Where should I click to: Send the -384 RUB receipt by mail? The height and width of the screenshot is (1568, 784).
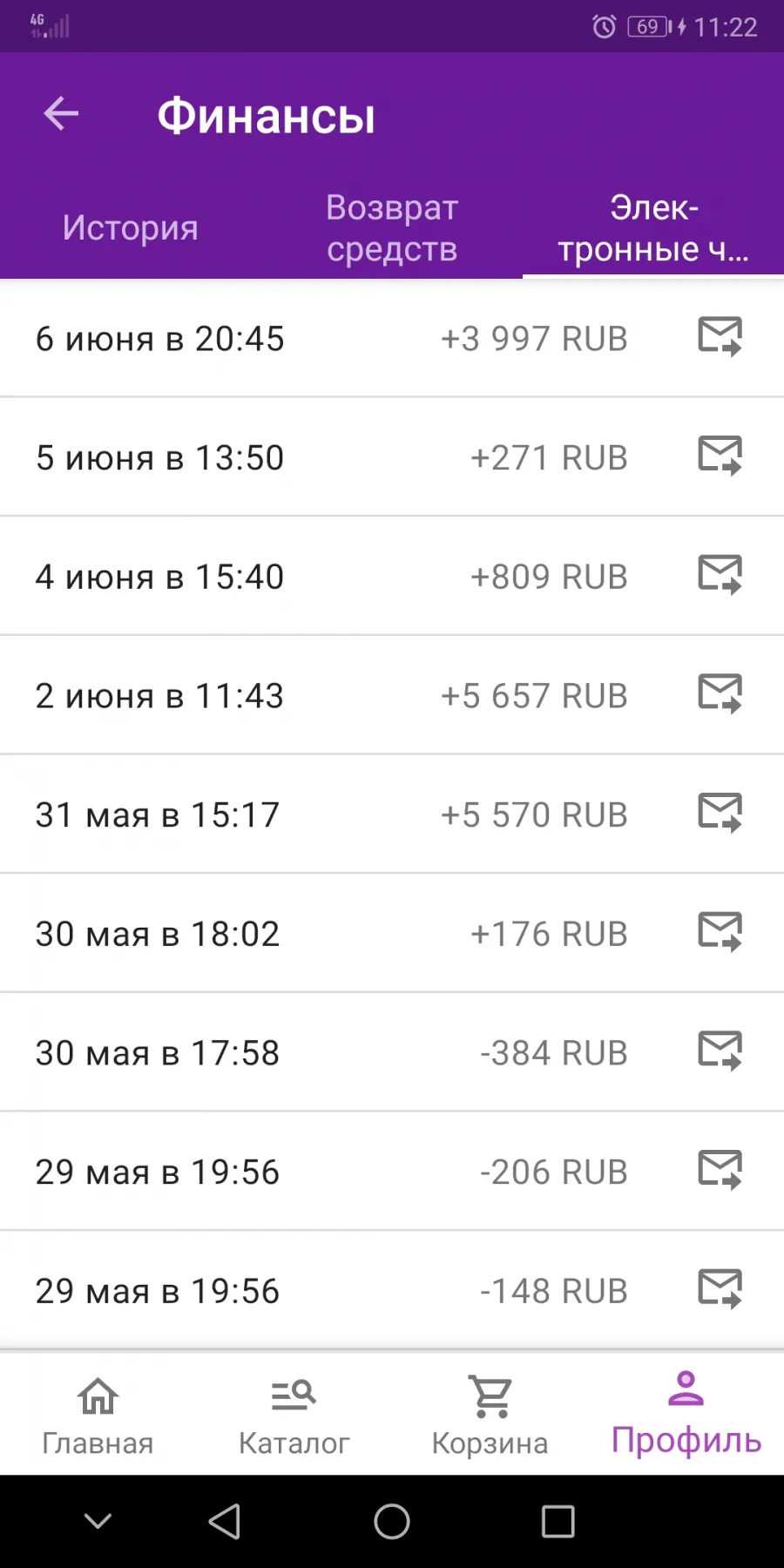720,1051
